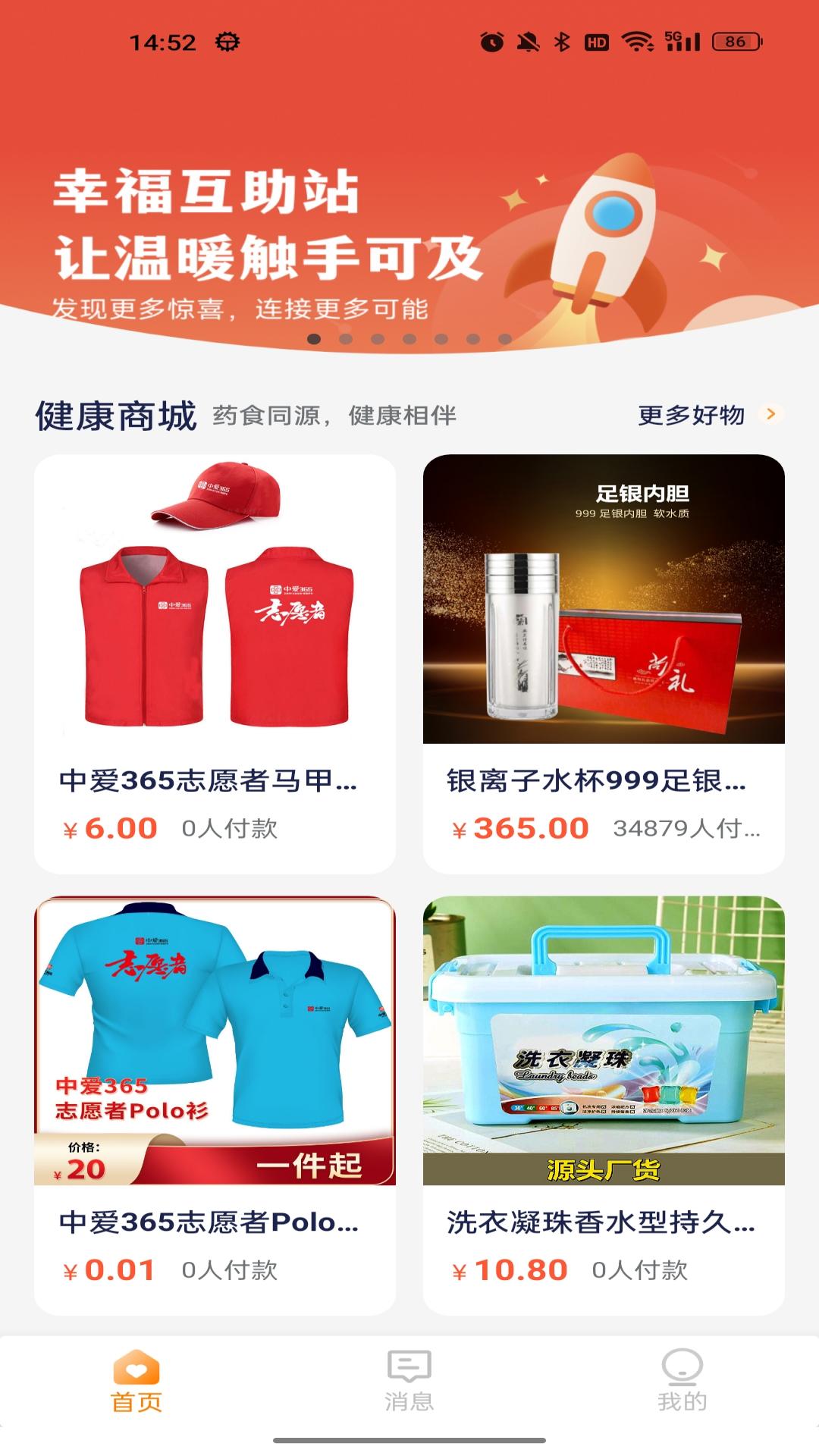Tap the 5G signal status icon

pyautogui.click(x=681, y=44)
